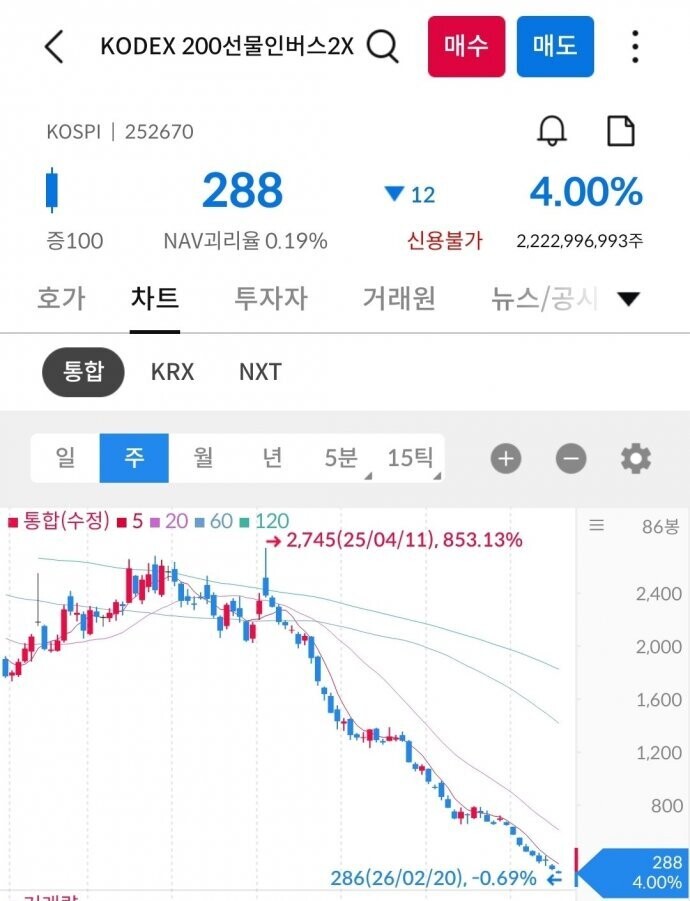
Task: Select the KRX market chip
Action: [172, 372]
